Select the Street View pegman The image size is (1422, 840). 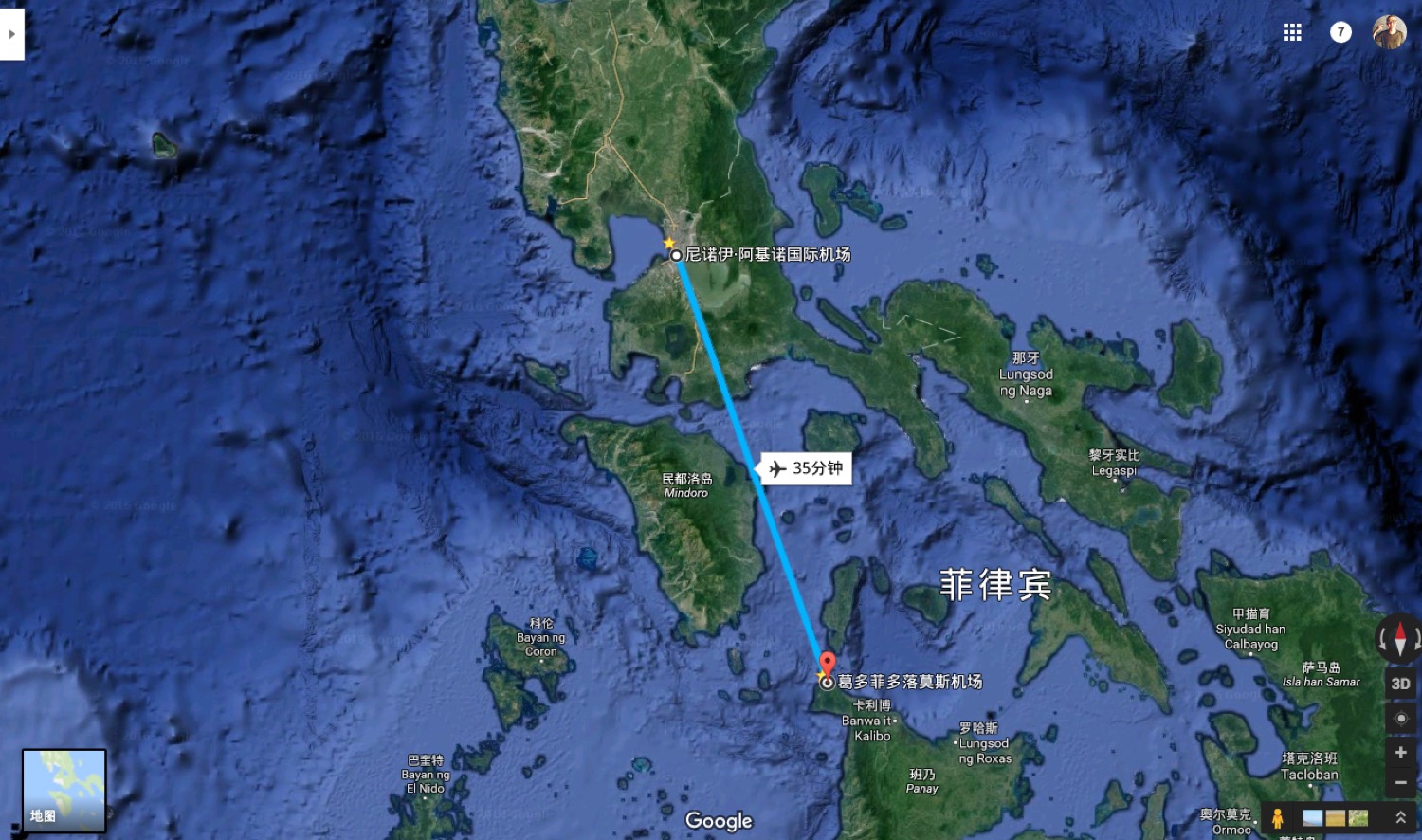coord(1277,817)
